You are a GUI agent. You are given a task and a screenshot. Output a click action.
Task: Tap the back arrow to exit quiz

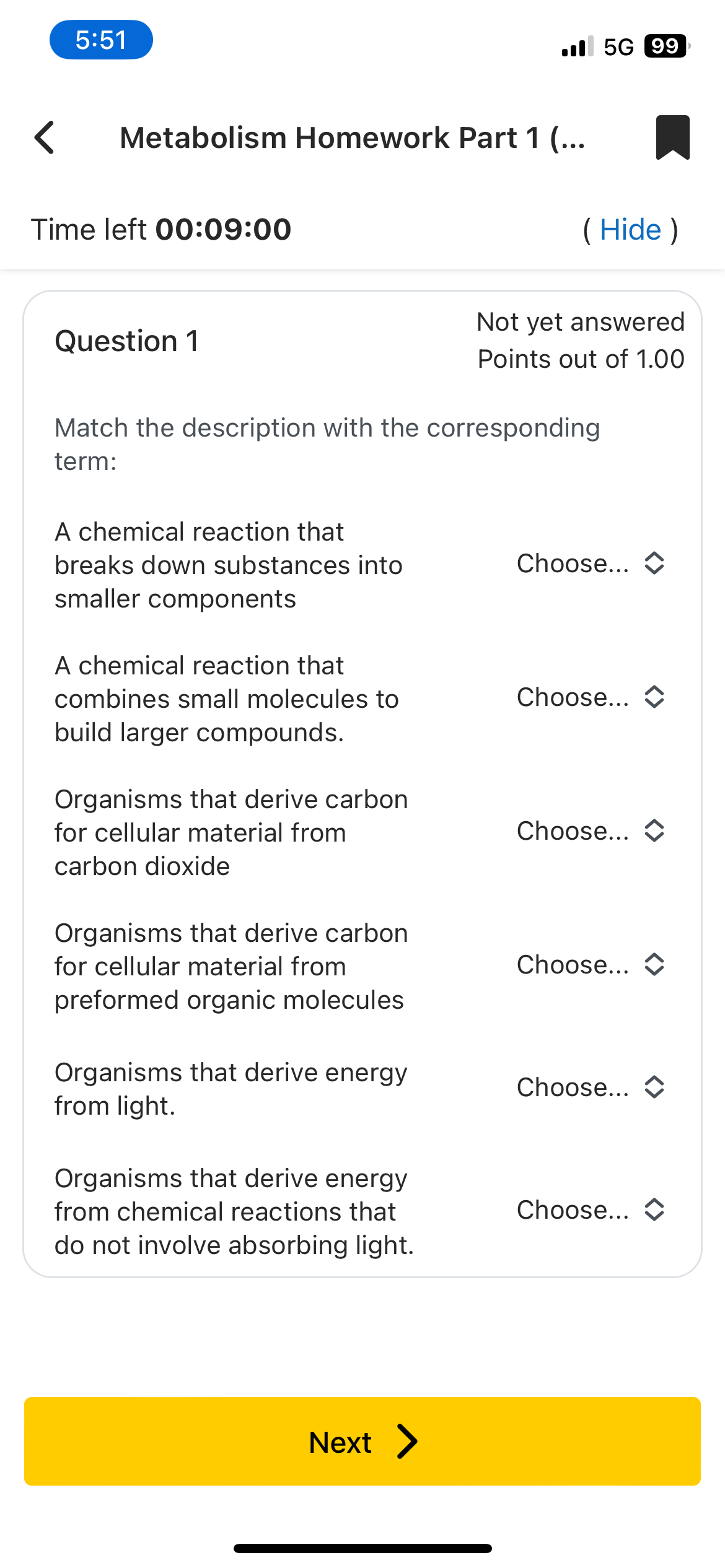click(43, 137)
